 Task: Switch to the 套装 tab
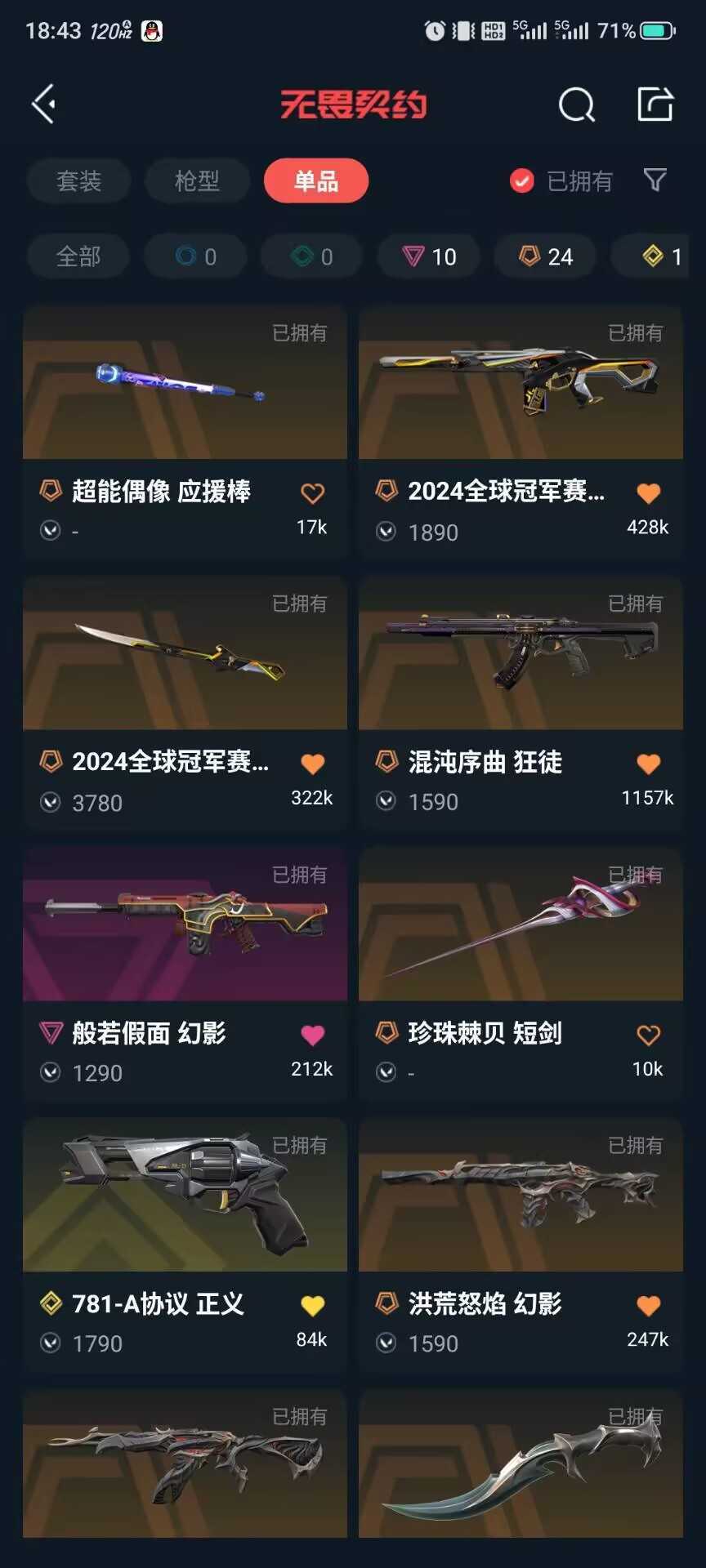pos(78,180)
